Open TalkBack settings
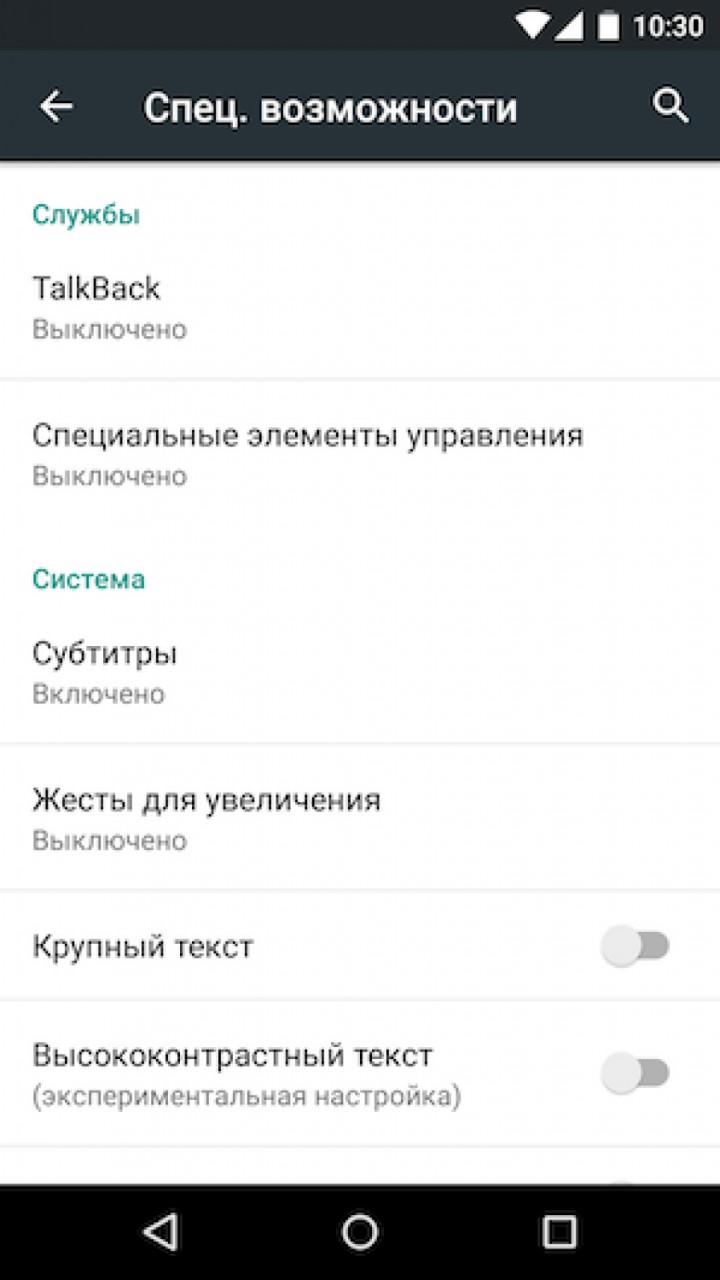The image size is (720, 1280). coord(360,307)
